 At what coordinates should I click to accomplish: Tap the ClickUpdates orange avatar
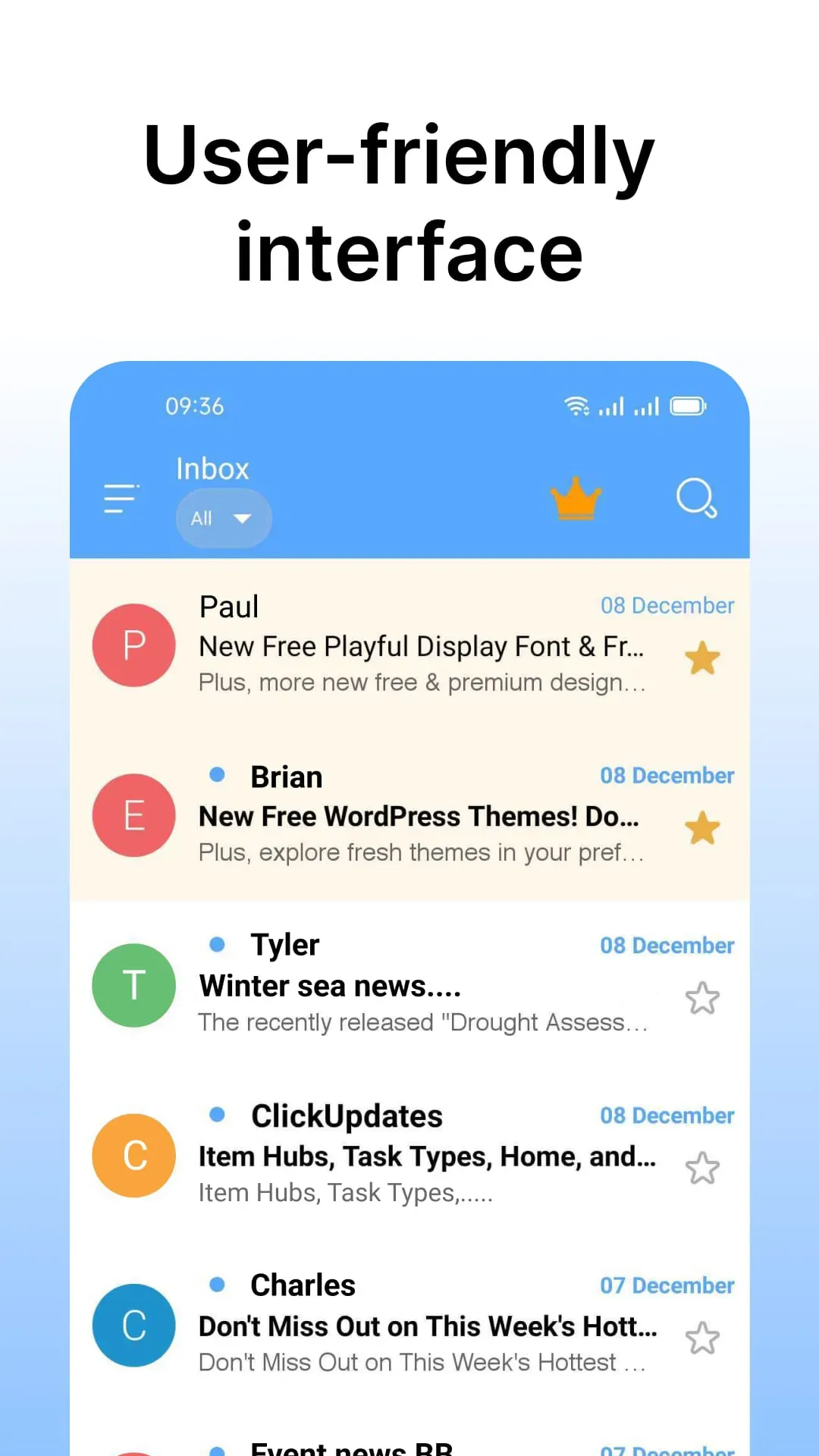pyautogui.click(x=133, y=1155)
